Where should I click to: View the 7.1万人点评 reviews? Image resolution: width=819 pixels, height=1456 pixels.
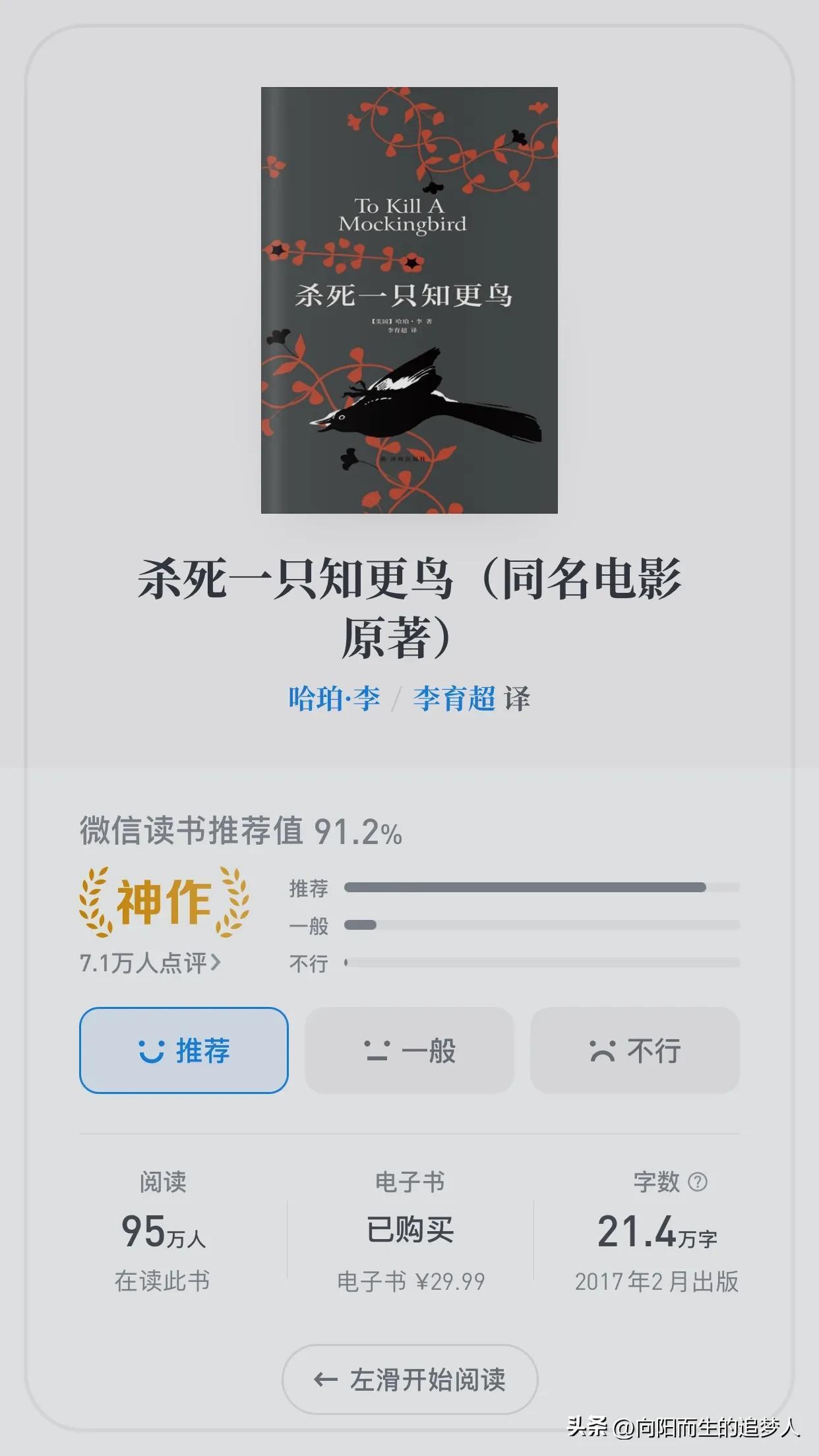pyautogui.click(x=150, y=963)
